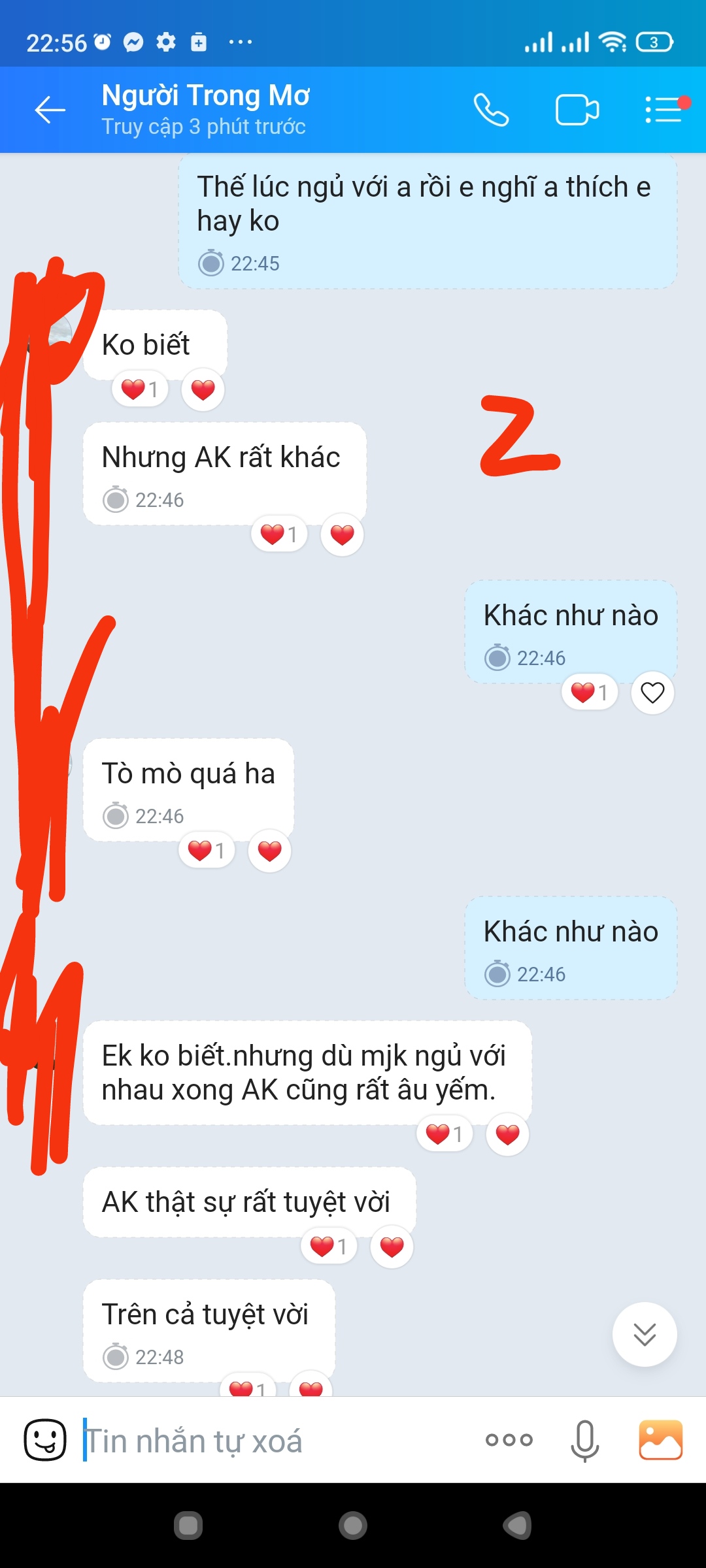Viewport: 706px width, 1568px height.
Task: Go to the home screen
Action: 353,1526
